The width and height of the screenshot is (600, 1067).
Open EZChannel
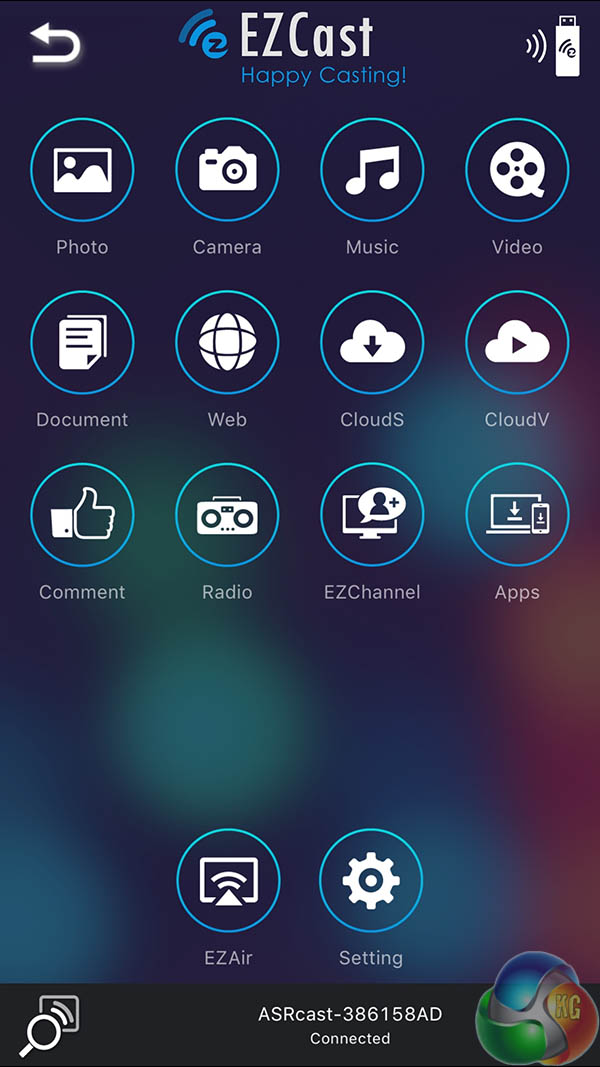click(372, 515)
